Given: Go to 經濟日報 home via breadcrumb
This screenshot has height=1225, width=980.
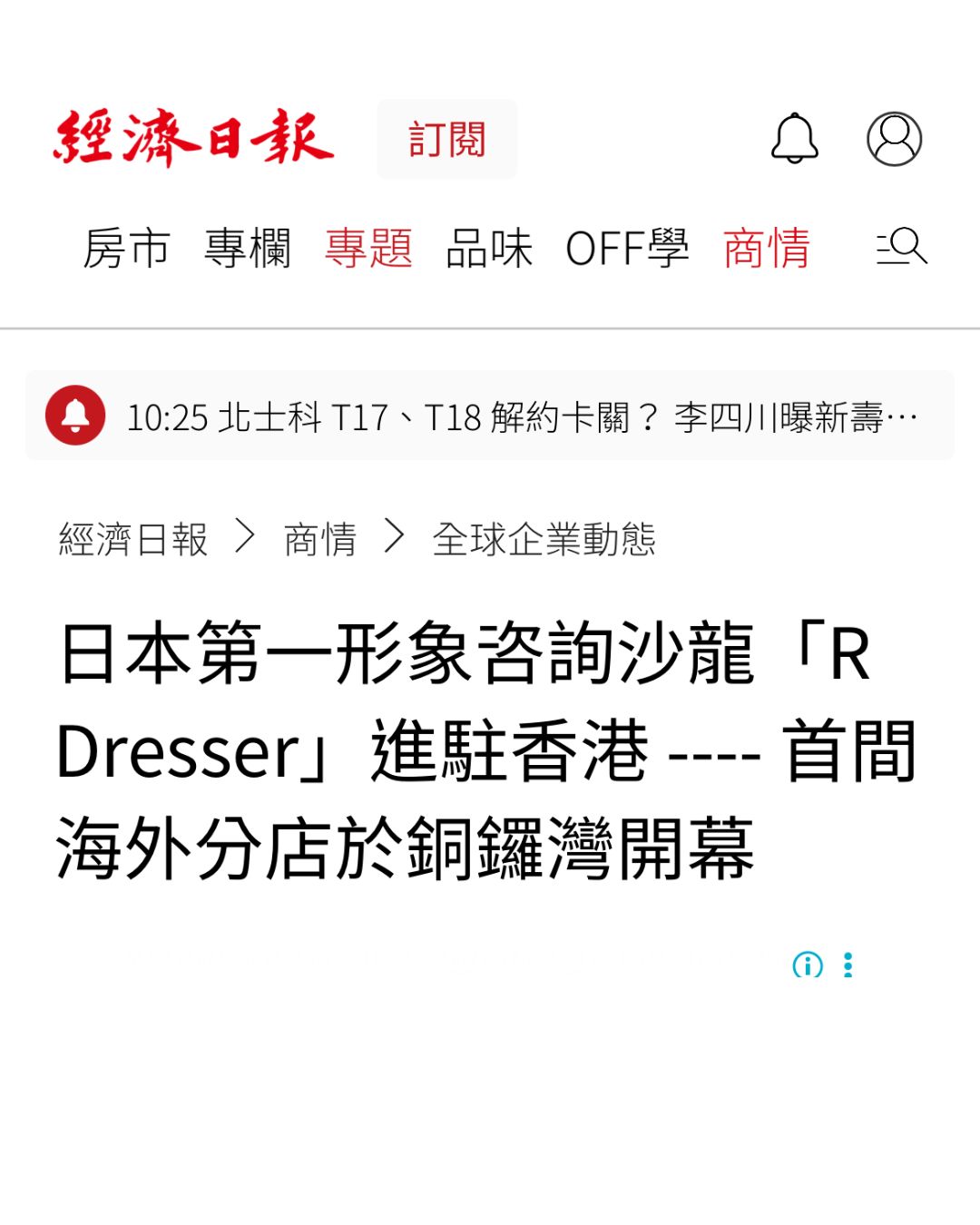Looking at the screenshot, I should coord(133,539).
